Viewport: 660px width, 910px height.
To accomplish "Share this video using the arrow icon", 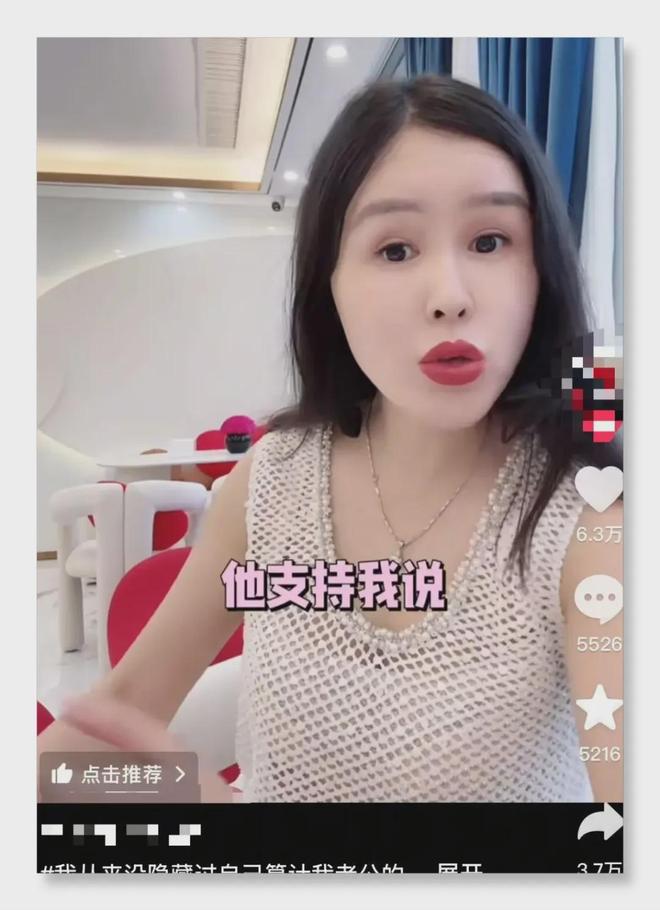I will coord(598,824).
